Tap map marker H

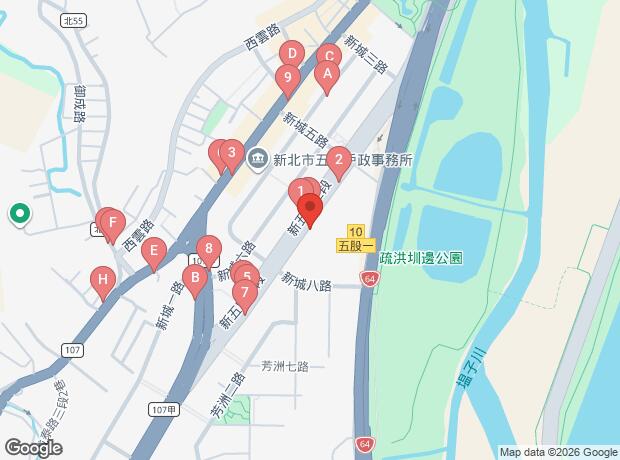click(100, 280)
